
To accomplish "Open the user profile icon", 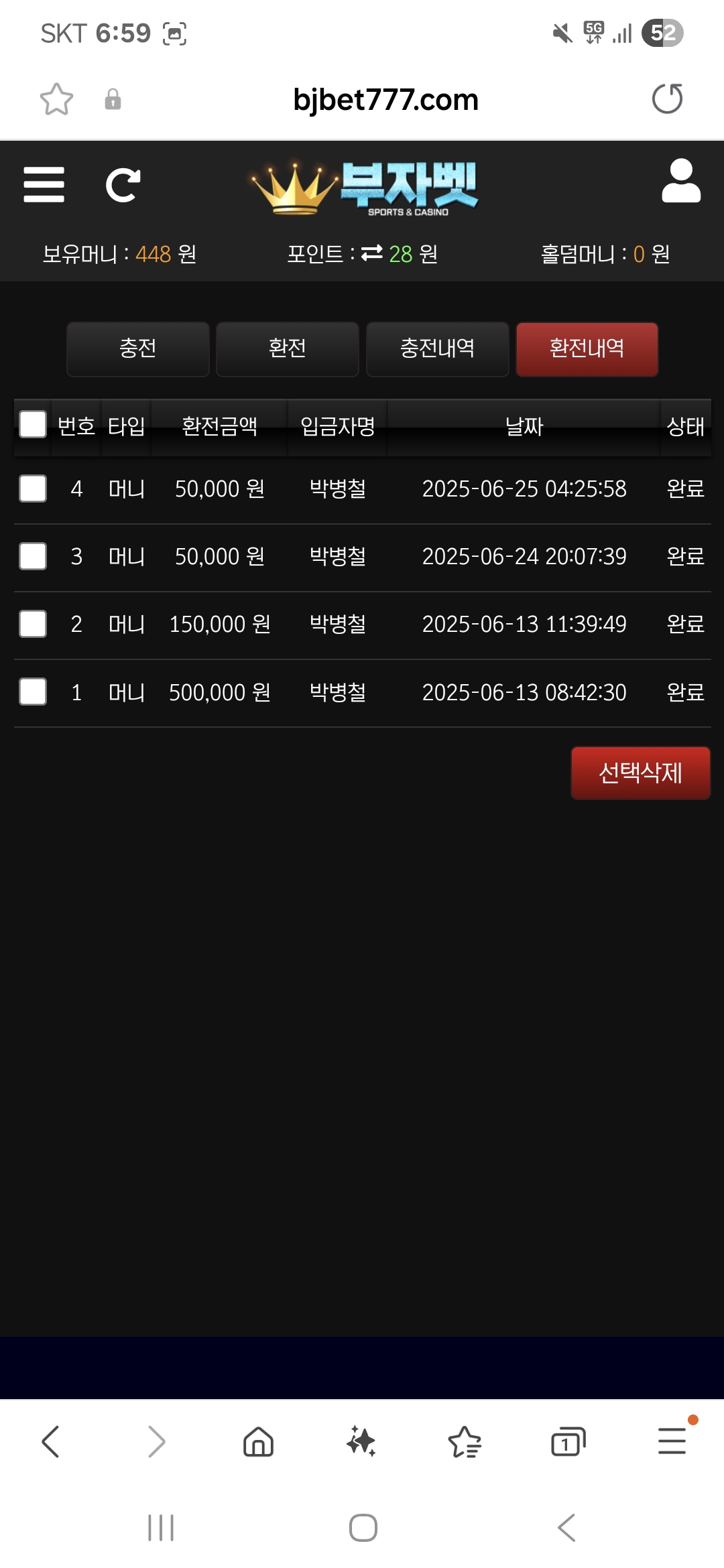I will click(681, 180).
